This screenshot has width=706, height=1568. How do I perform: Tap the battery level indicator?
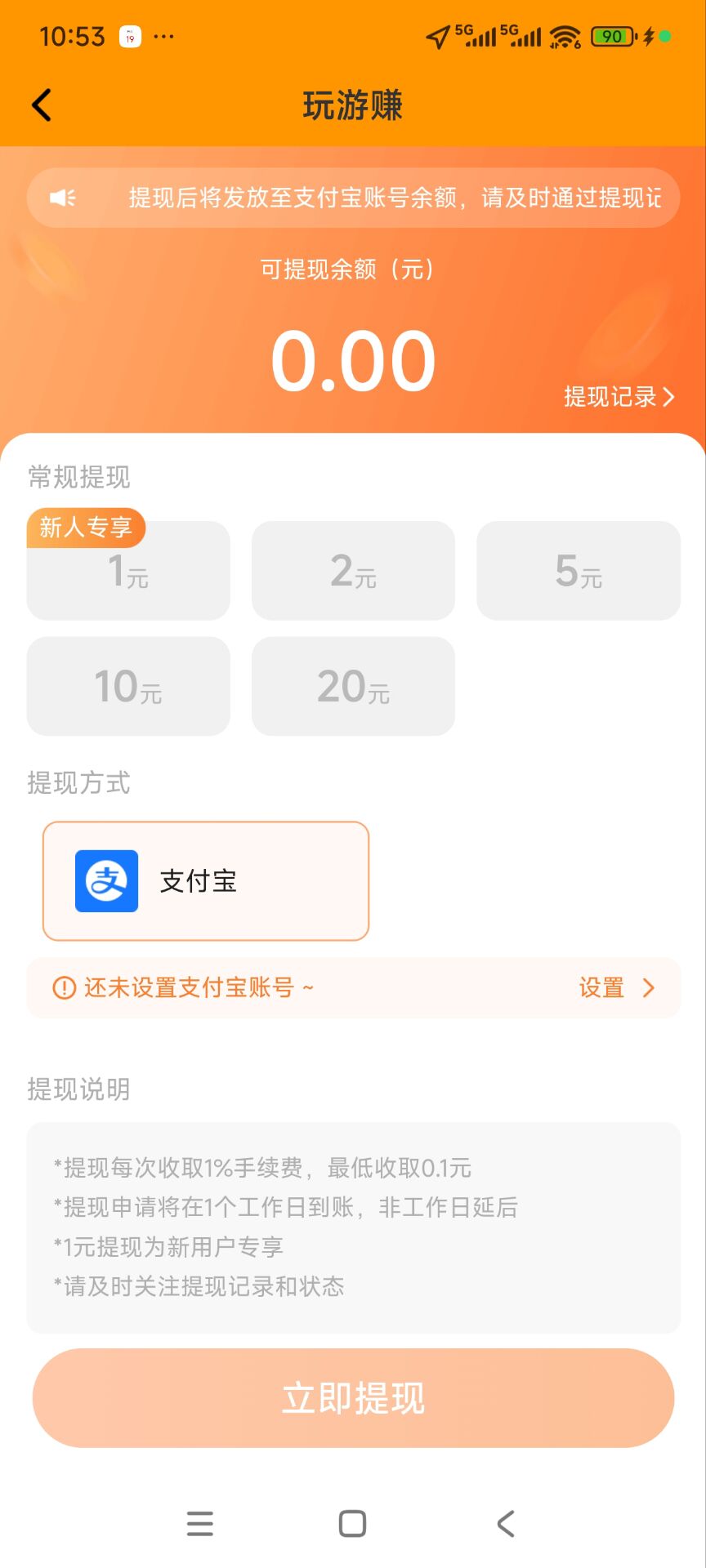[x=611, y=36]
